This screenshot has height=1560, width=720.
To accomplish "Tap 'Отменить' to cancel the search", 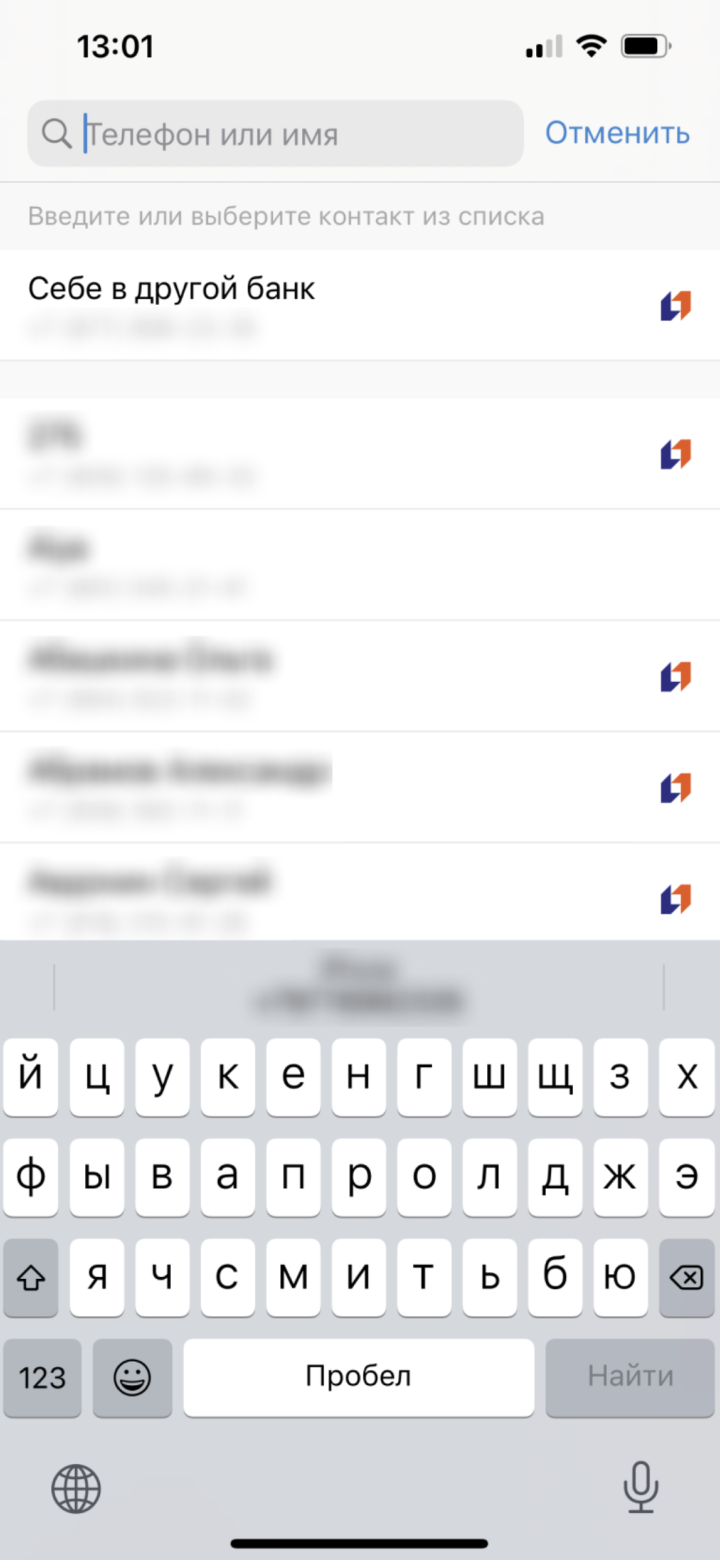I will pyautogui.click(x=617, y=133).
